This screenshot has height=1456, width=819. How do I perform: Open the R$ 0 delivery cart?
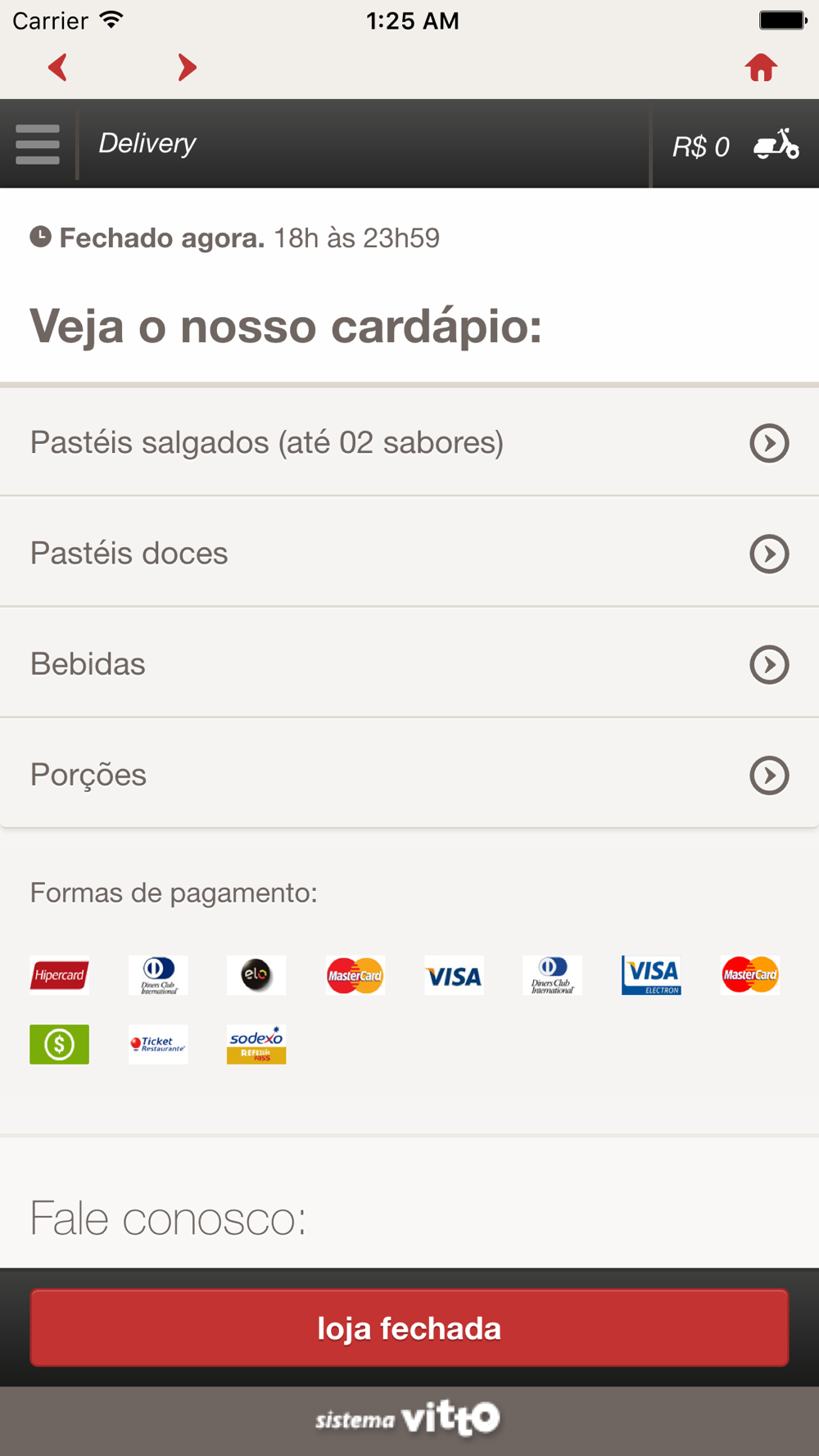pos(735,145)
